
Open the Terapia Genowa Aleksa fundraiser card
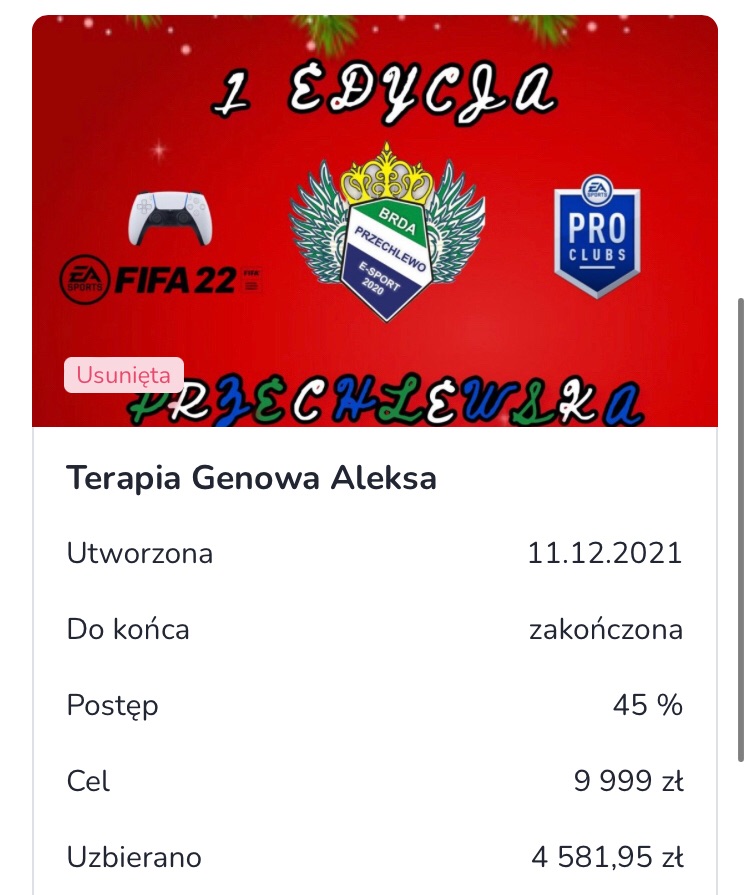point(252,478)
